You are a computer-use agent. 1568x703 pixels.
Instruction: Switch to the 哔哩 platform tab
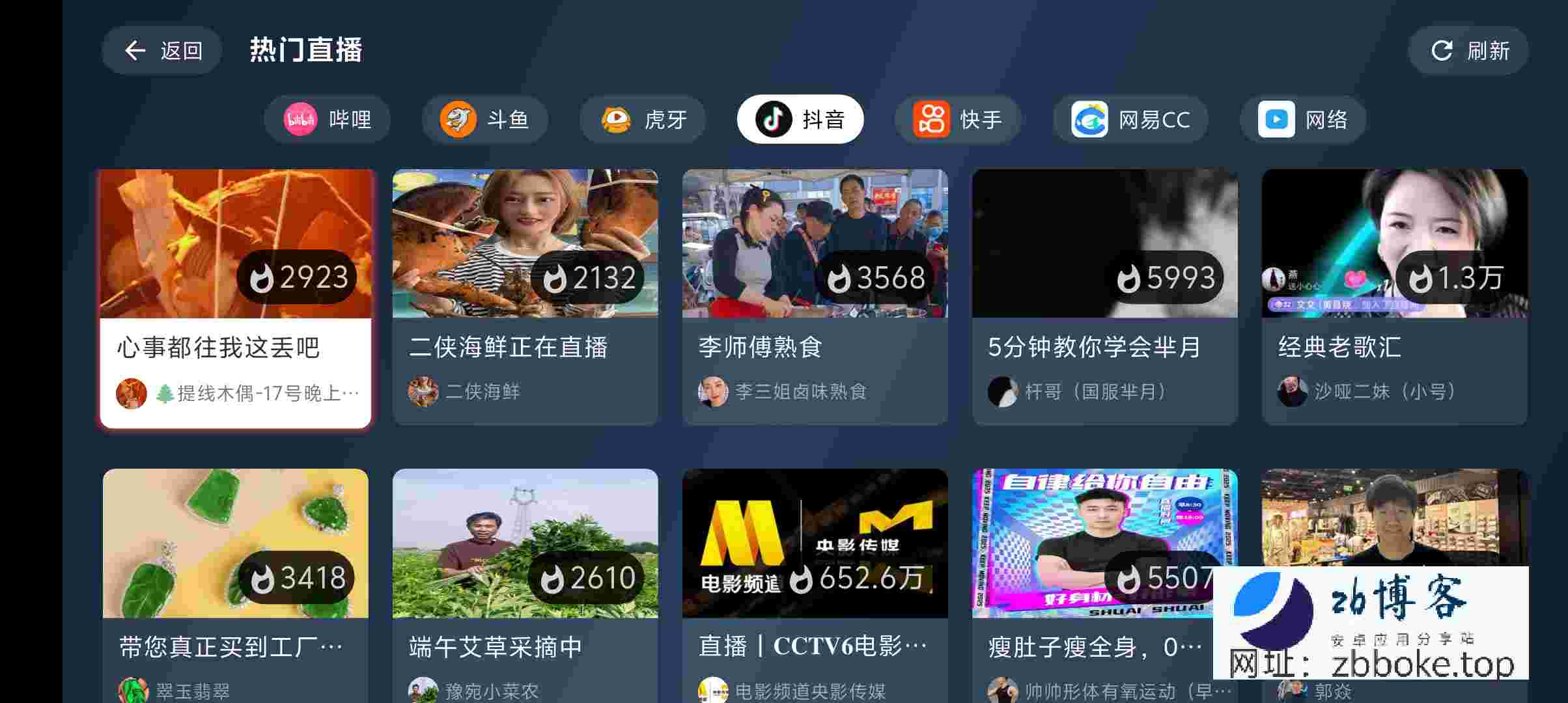[x=327, y=119]
